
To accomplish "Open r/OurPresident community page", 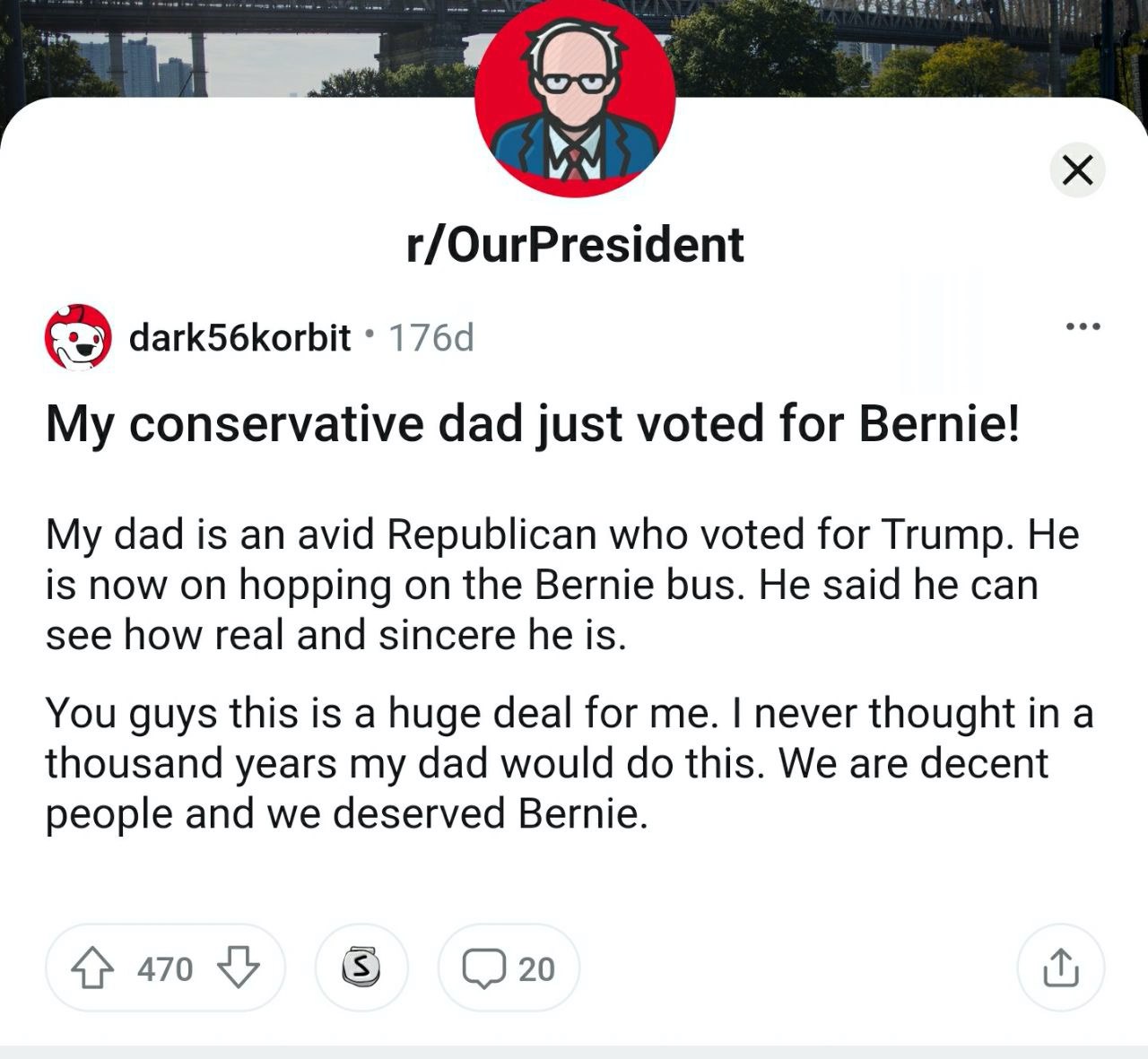I will click(x=574, y=245).
